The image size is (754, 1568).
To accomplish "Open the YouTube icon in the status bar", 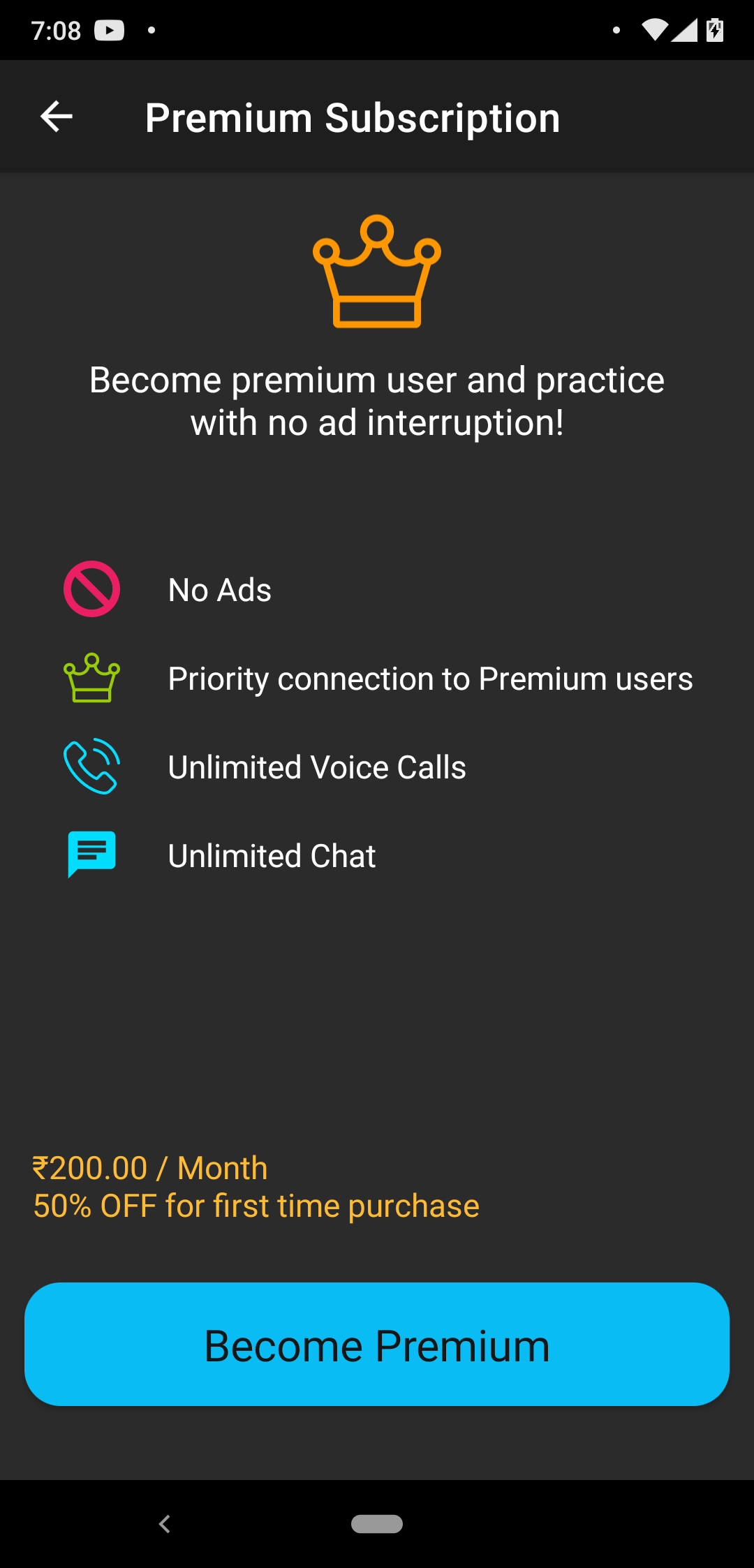I will tap(110, 29).
